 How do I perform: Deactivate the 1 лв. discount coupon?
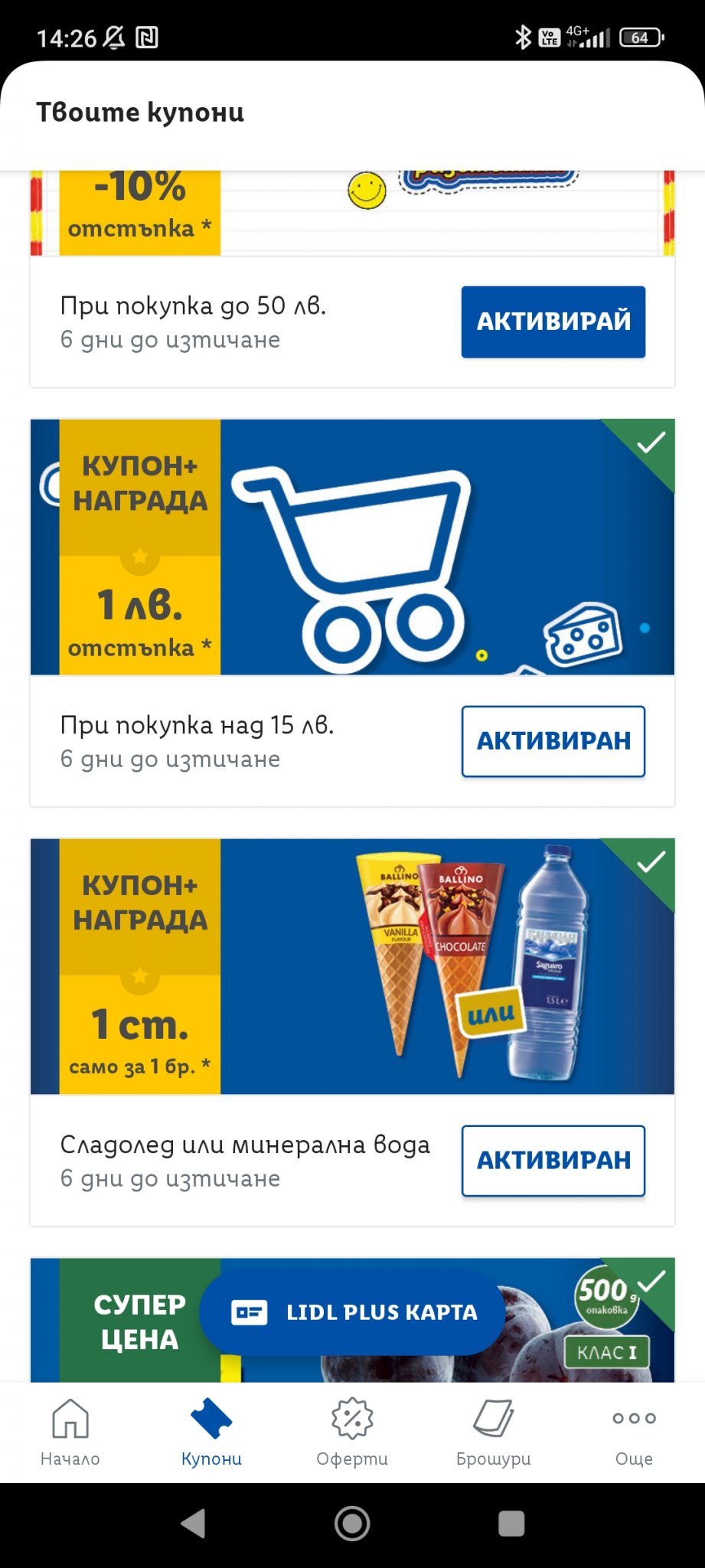[553, 741]
